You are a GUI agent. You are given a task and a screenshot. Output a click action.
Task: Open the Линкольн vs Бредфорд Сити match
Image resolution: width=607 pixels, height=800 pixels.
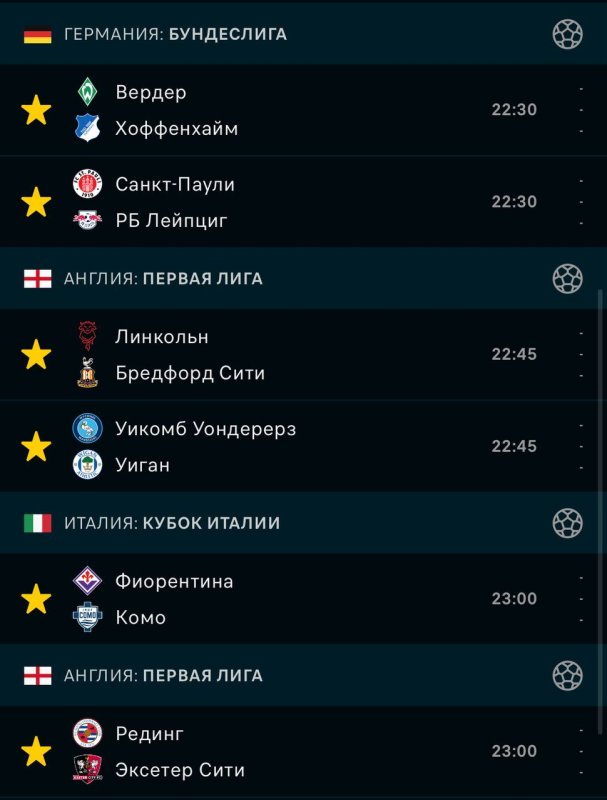click(x=300, y=355)
